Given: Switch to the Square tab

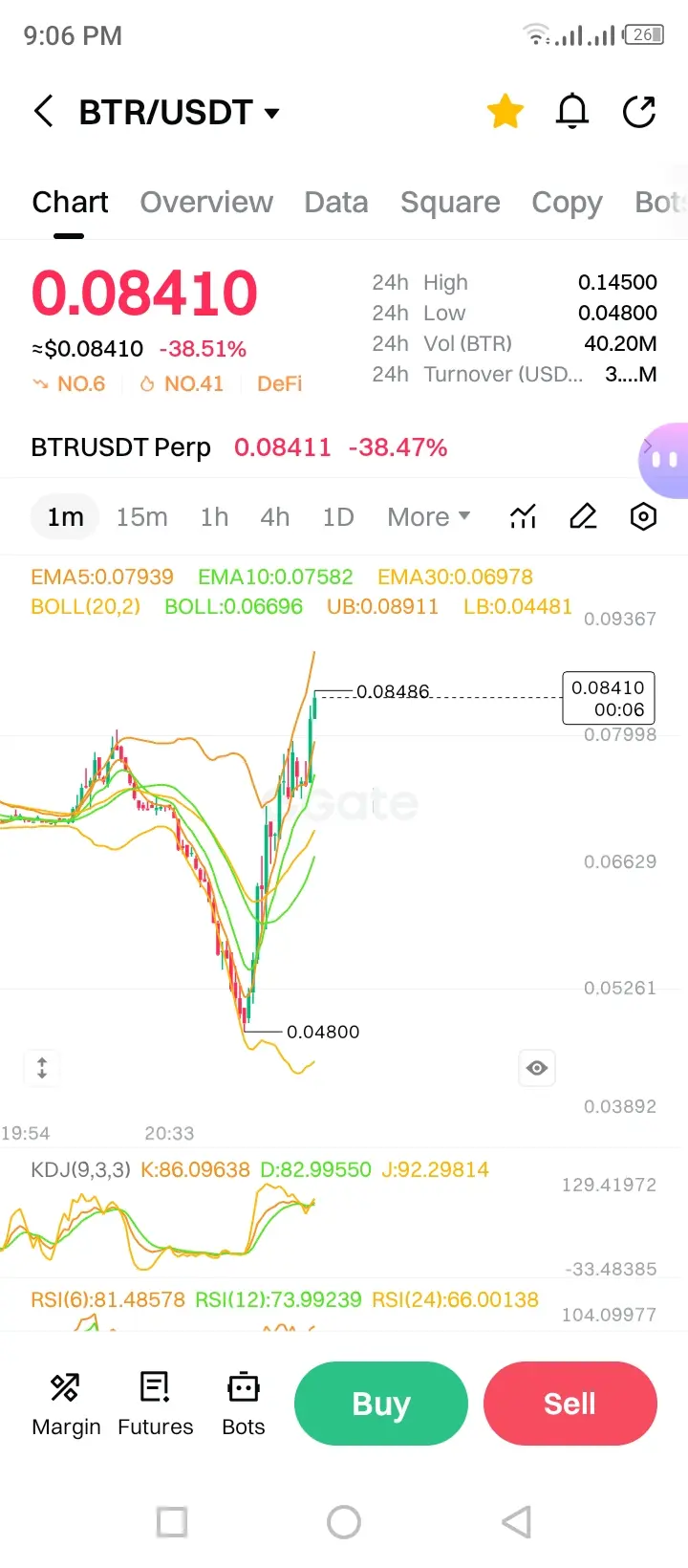Looking at the screenshot, I should (450, 202).
